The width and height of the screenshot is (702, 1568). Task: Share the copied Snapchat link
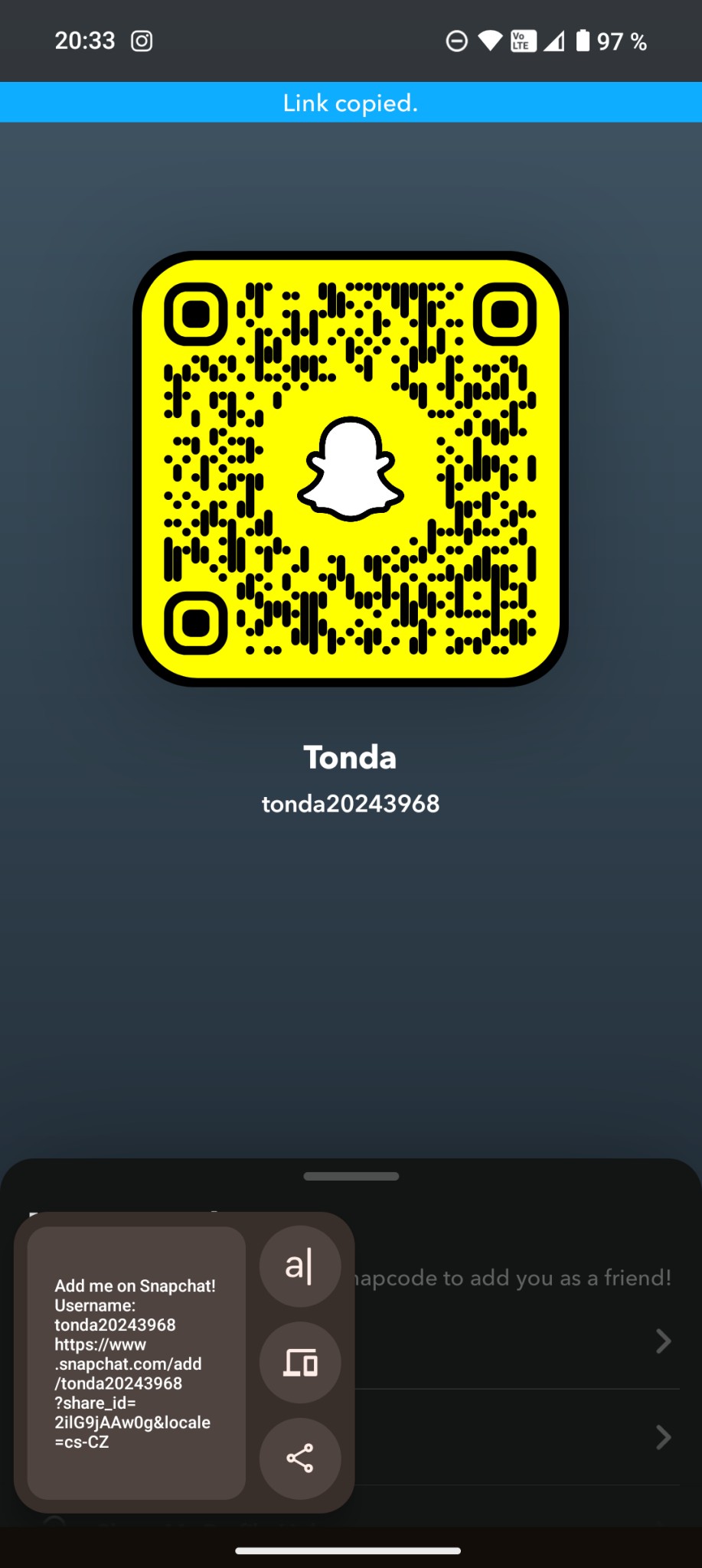coord(299,1458)
